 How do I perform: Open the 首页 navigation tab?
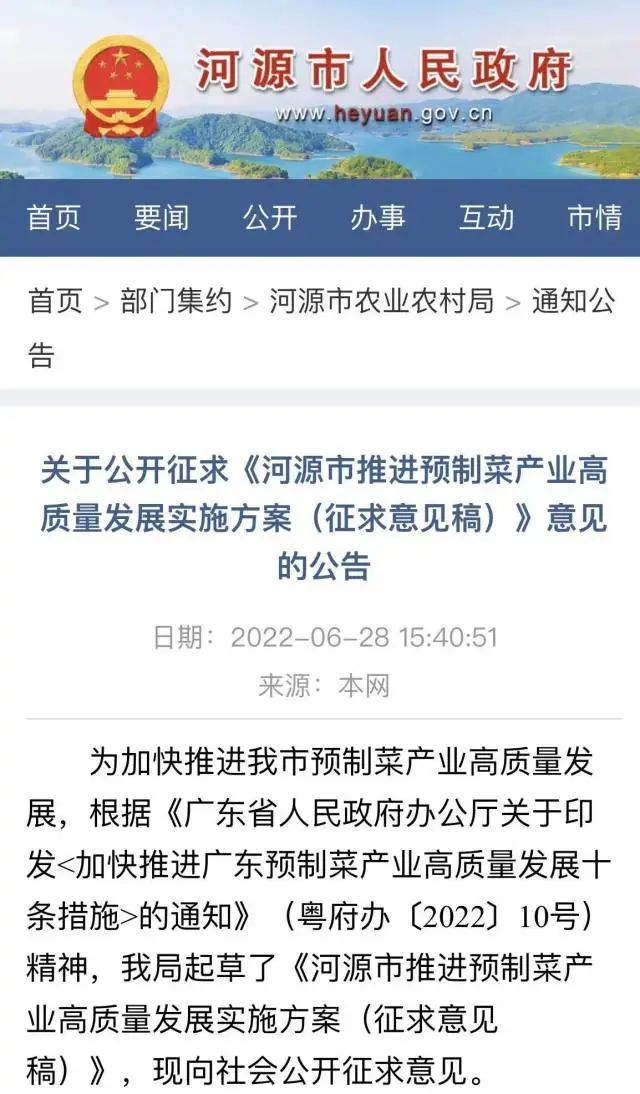[54, 217]
